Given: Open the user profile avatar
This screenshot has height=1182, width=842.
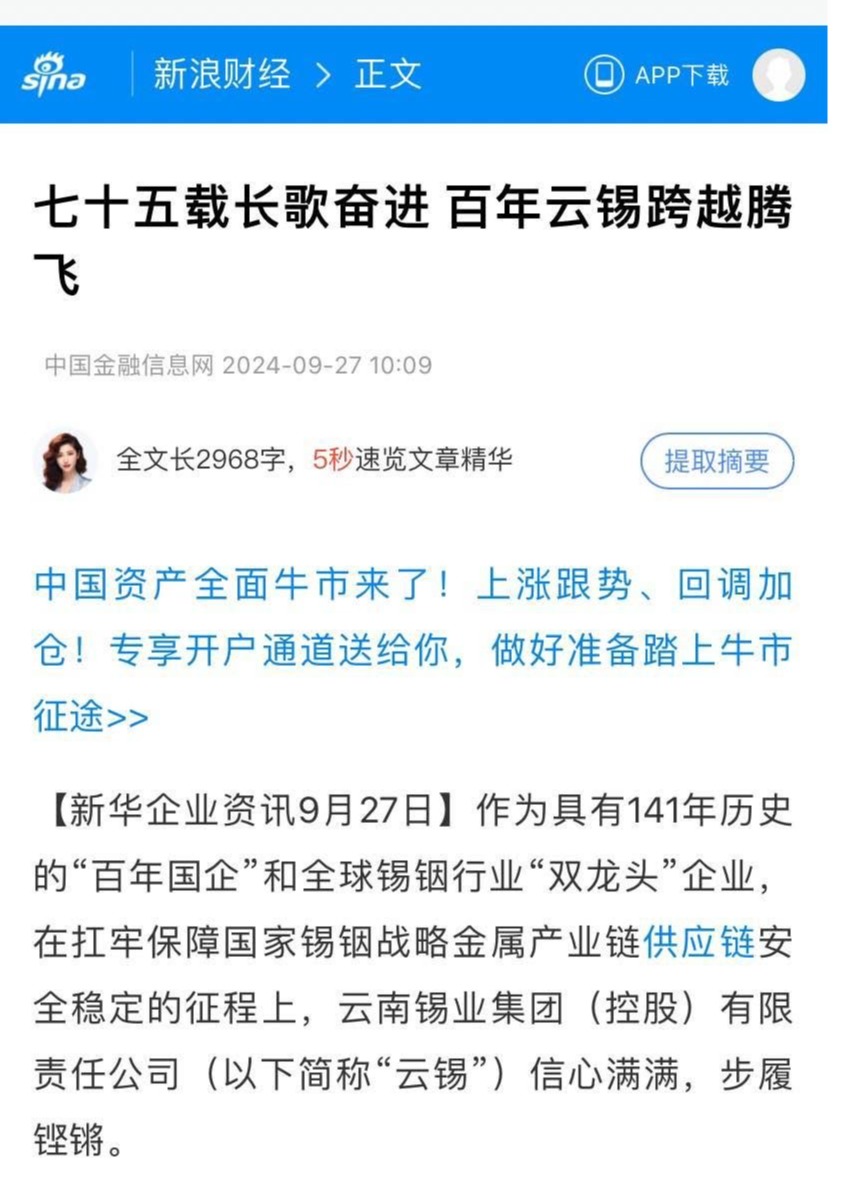Looking at the screenshot, I should [x=778, y=75].
